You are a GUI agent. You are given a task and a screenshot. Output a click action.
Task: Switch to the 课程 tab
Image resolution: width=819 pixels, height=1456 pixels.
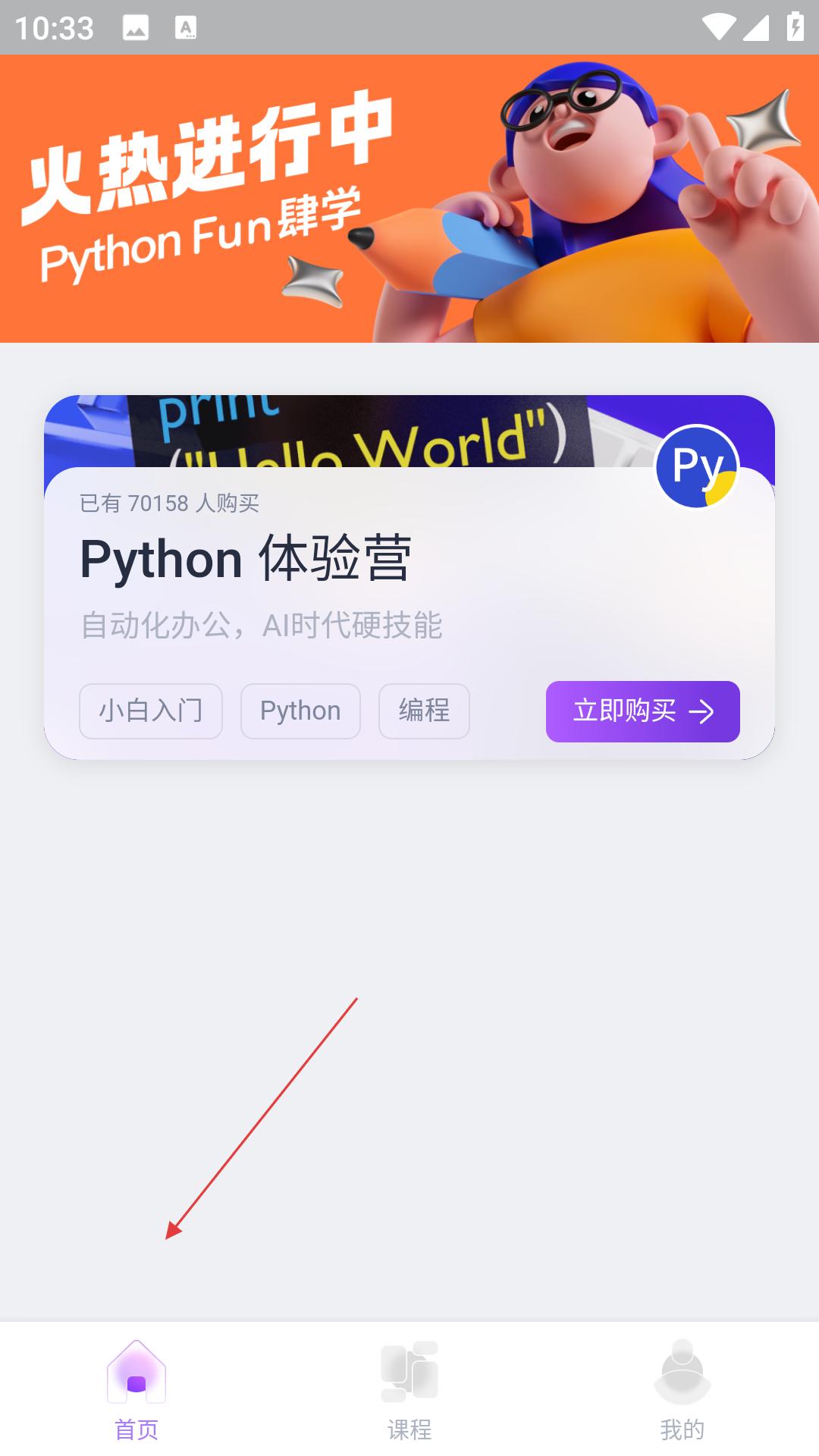409,1390
